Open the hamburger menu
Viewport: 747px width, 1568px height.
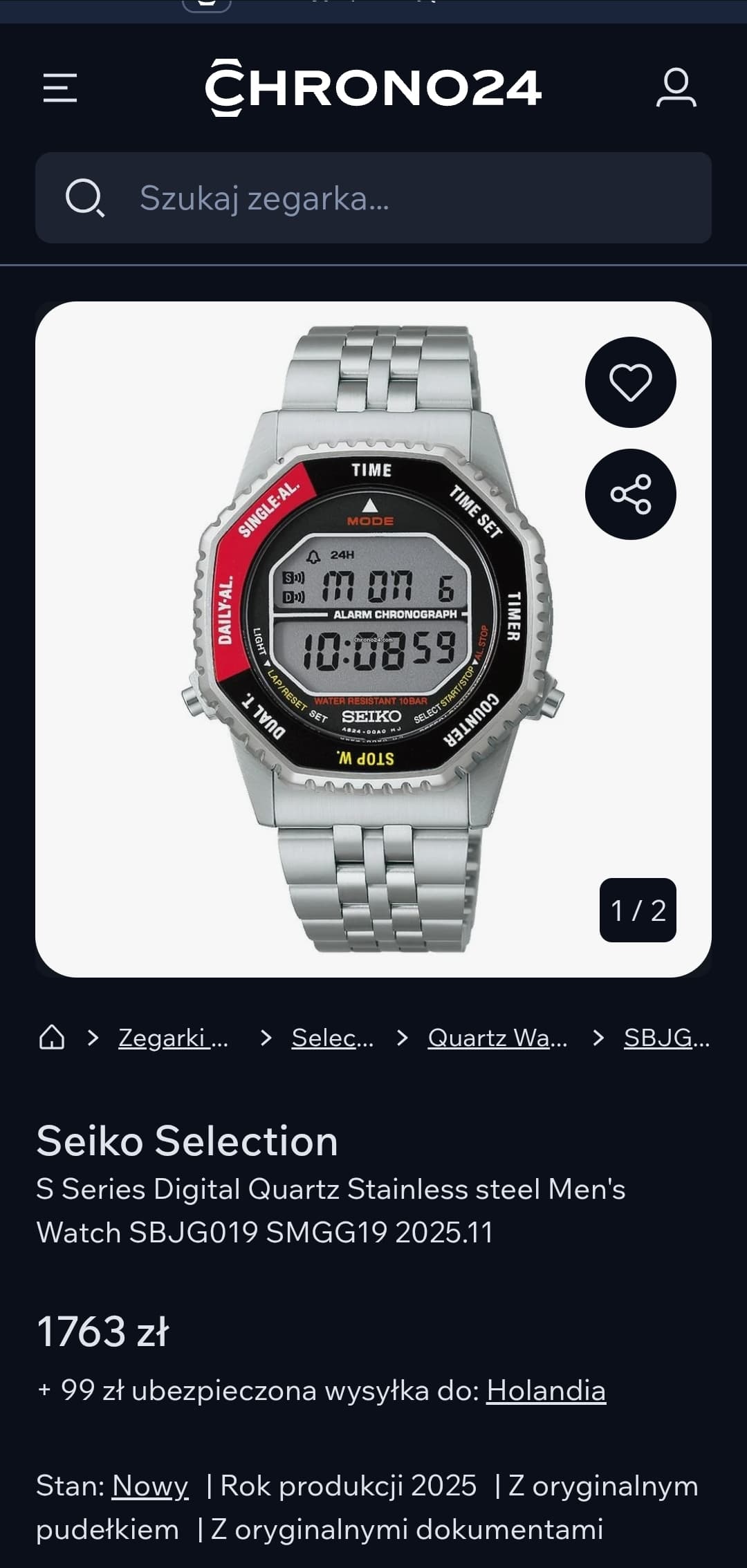(60, 88)
